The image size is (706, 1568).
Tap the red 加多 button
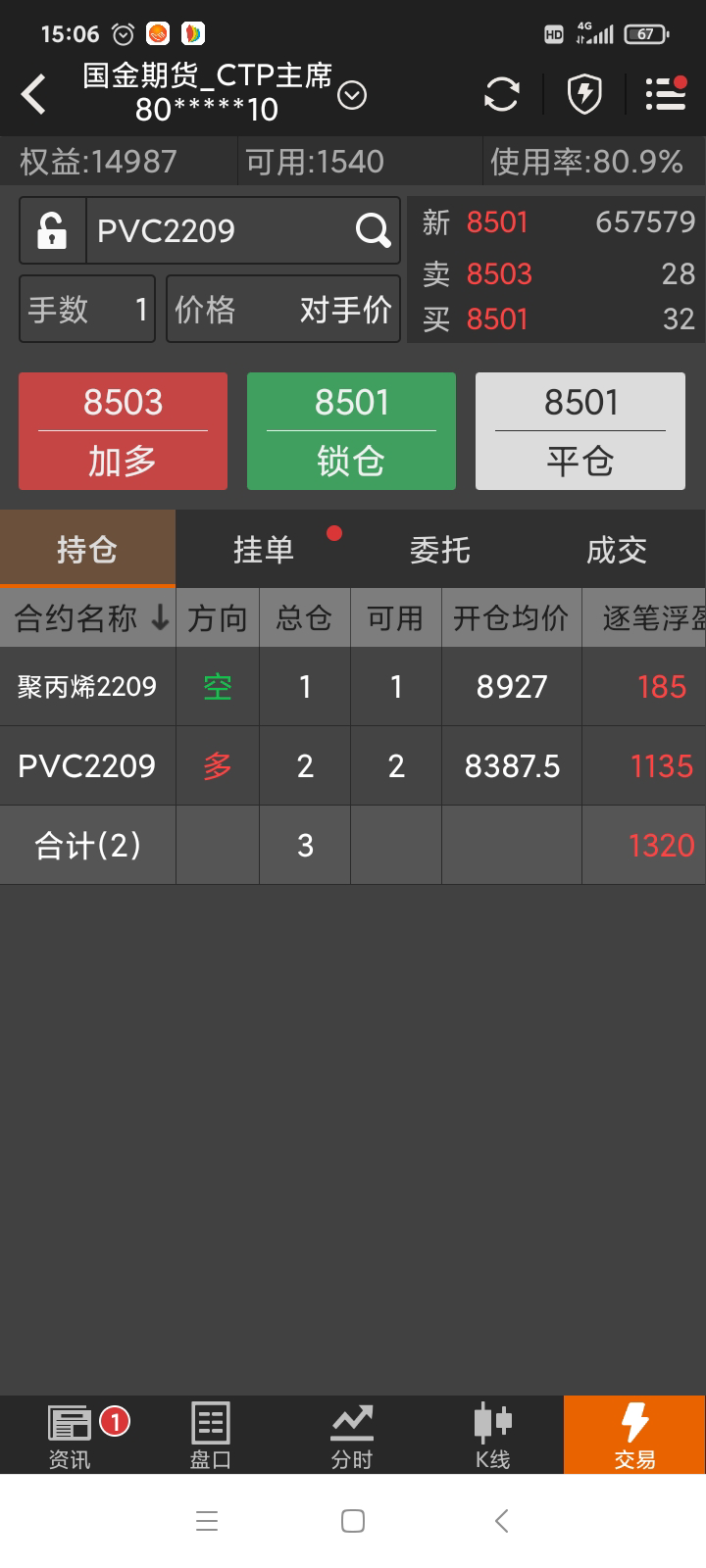123,430
